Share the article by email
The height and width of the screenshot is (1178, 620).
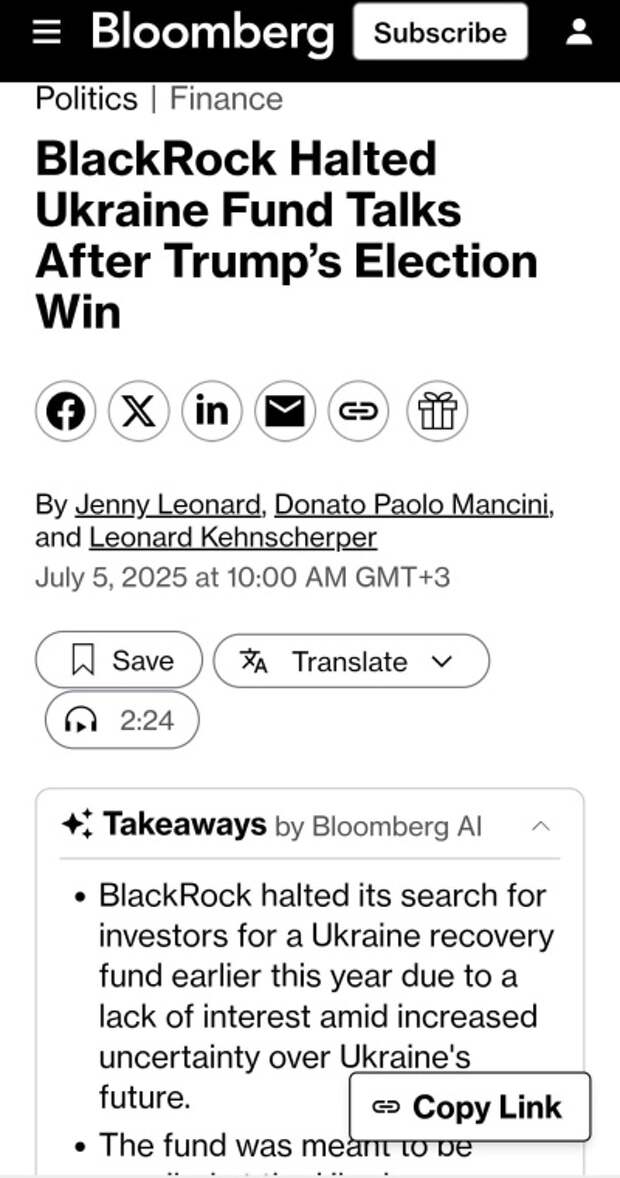[285, 411]
